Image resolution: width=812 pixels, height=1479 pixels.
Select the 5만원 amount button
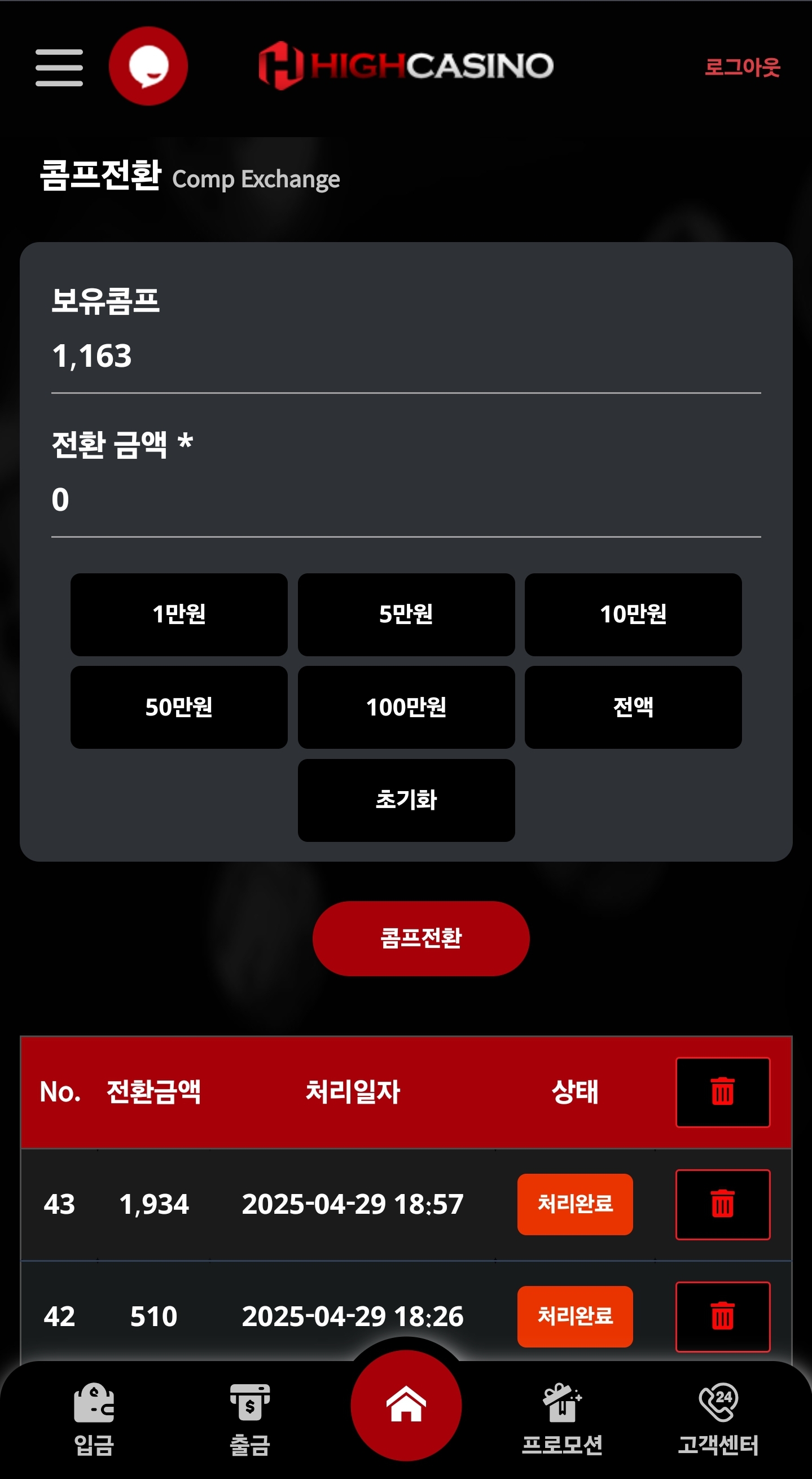tap(406, 615)
